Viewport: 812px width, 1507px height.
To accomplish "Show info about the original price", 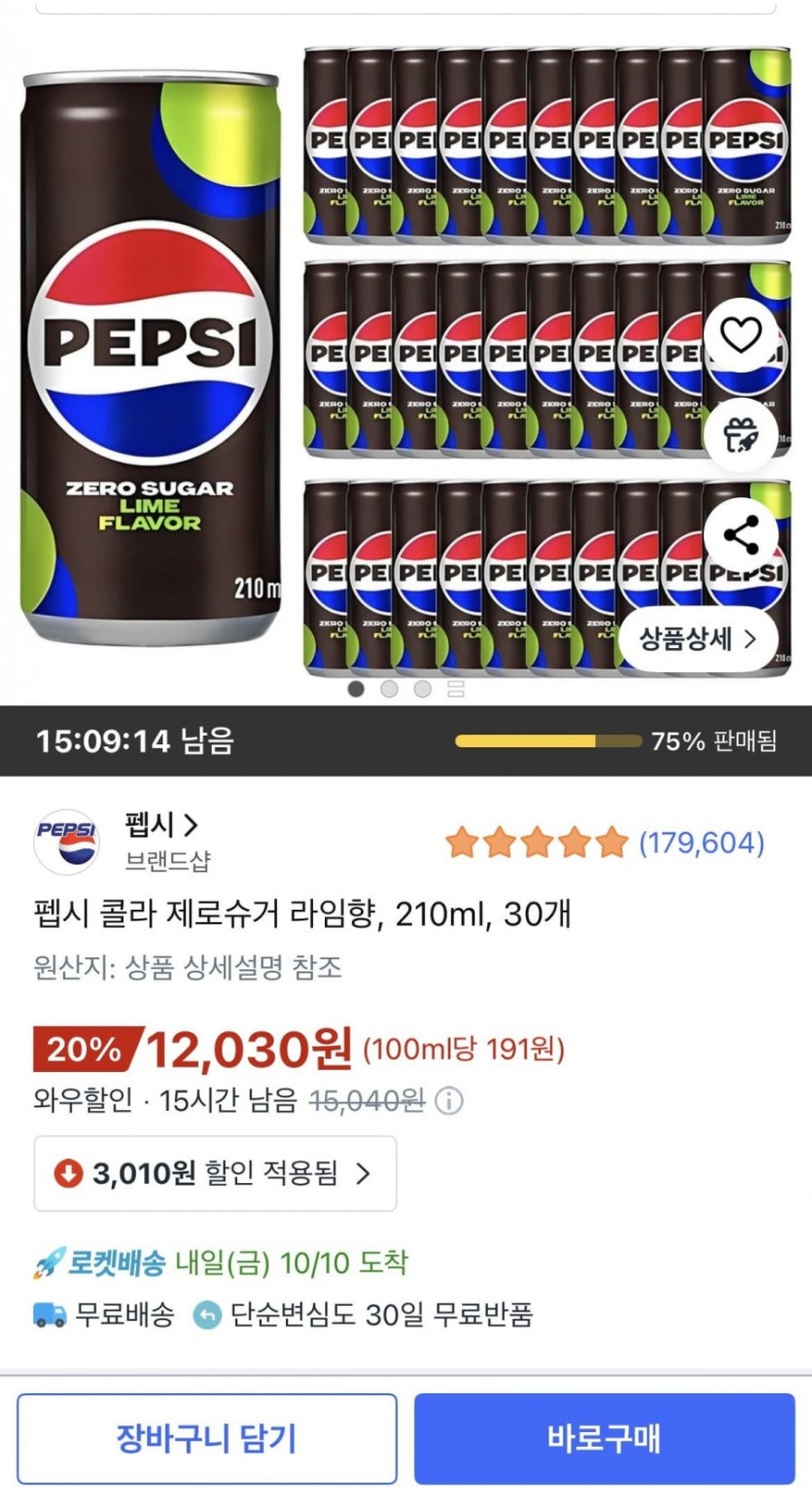I will coord(448,1101).
